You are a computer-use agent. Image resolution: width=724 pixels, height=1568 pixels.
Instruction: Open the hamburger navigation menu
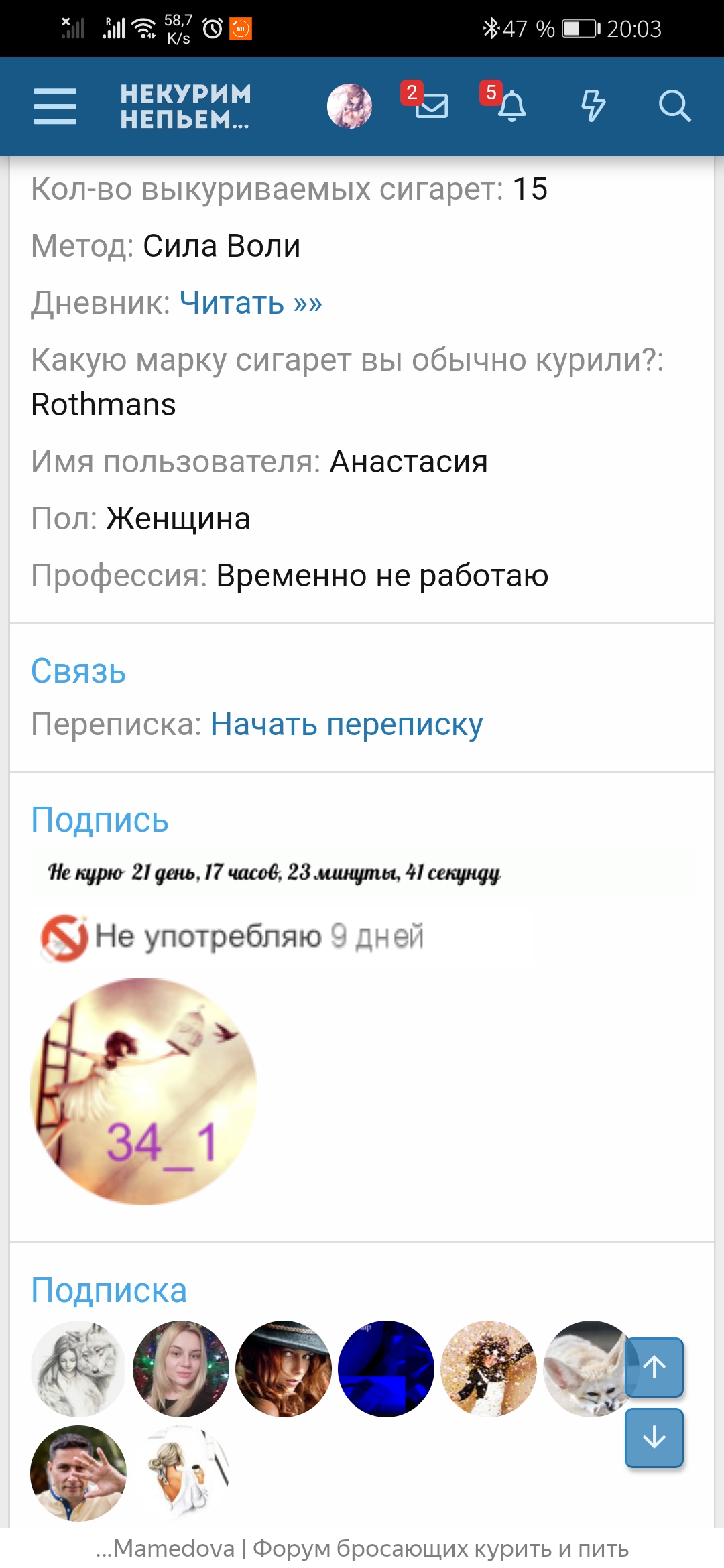(x=56, y=105)
